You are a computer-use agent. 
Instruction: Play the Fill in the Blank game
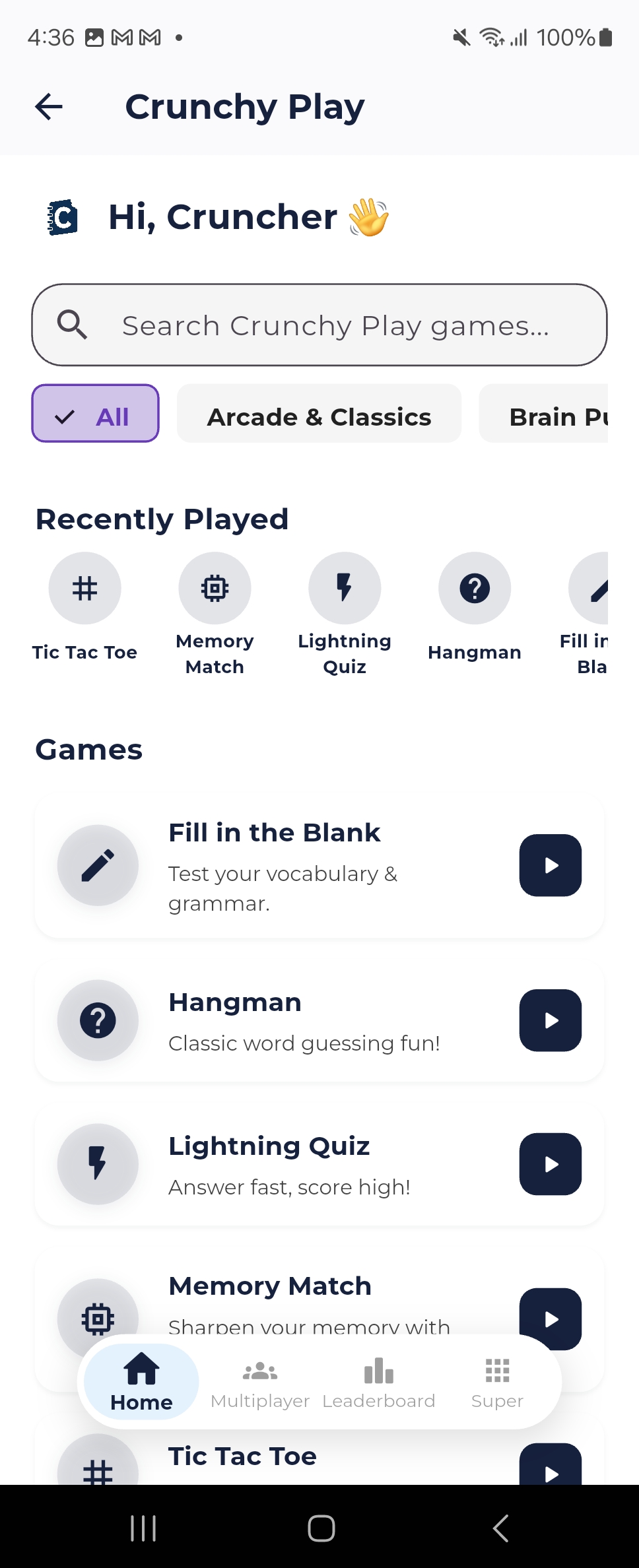pyautogui.click(x=550, y=865)
